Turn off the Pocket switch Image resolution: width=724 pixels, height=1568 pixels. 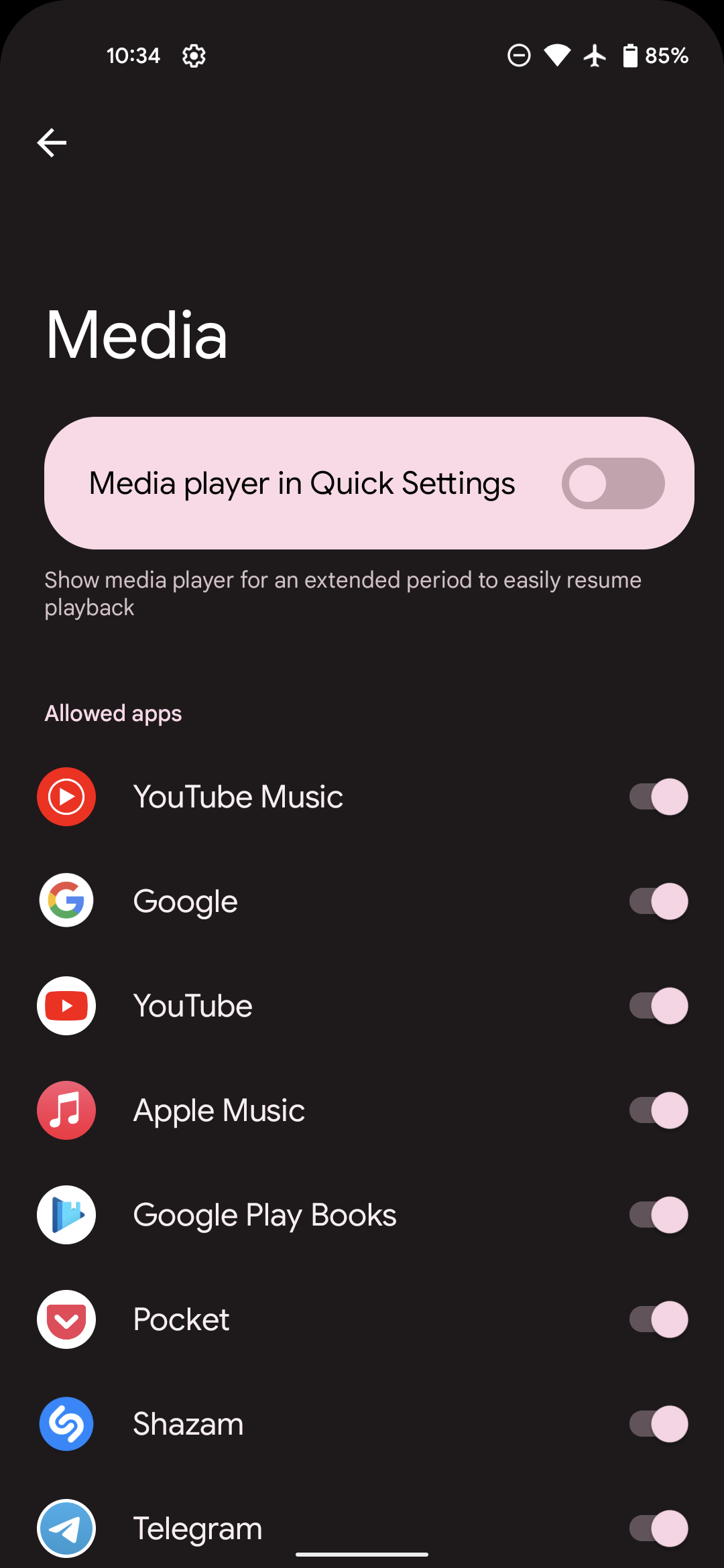coord(658,1319)
